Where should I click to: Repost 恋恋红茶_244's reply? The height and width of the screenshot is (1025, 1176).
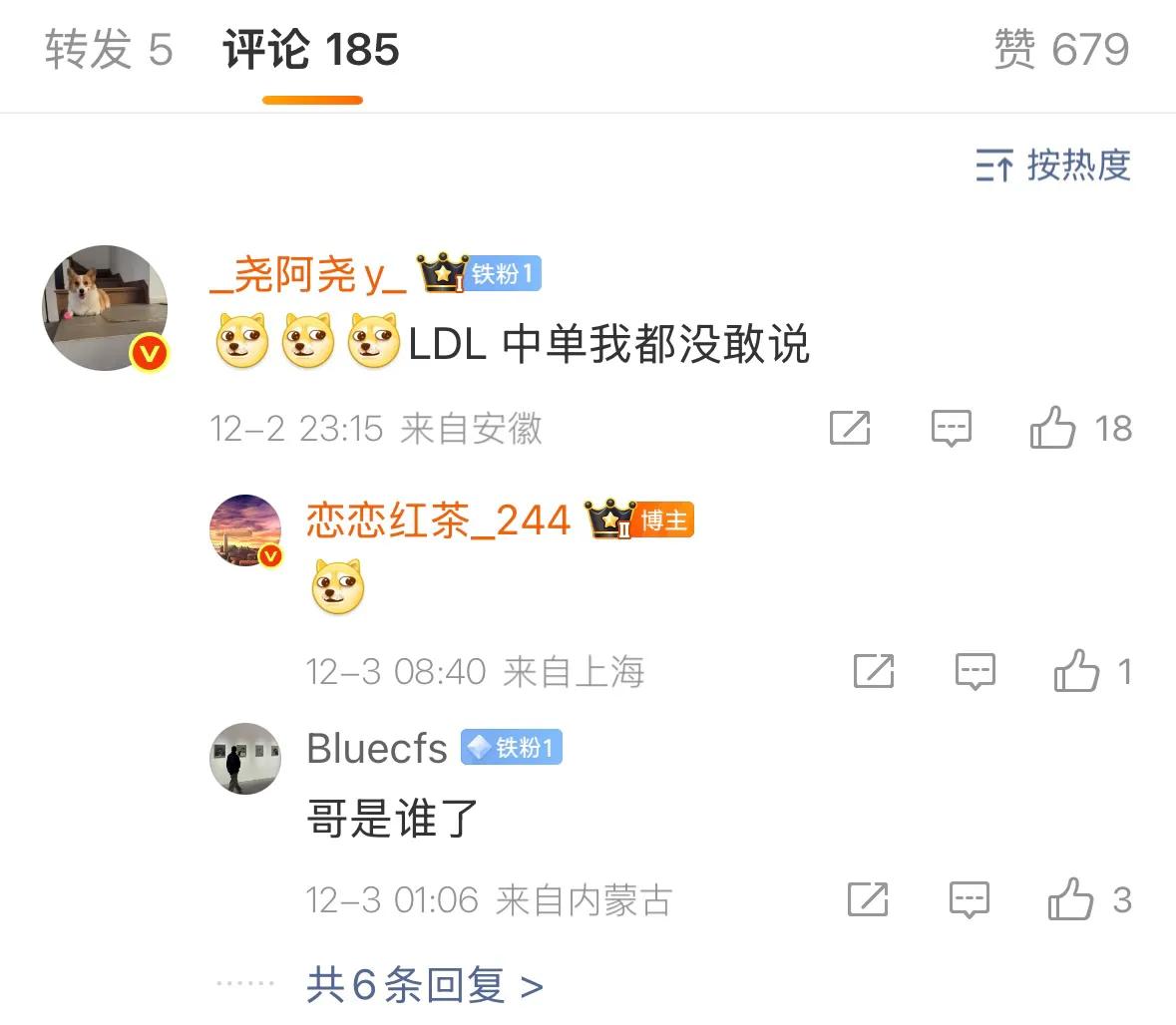point(874,671)
